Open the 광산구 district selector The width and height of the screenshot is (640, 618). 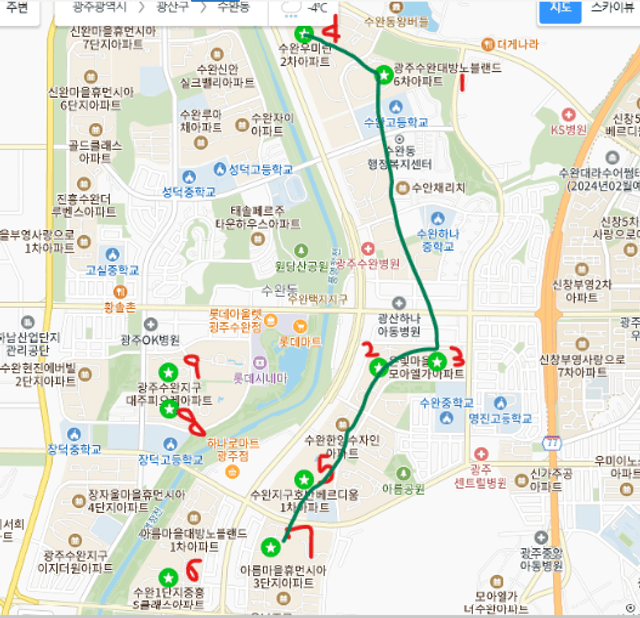176,7
